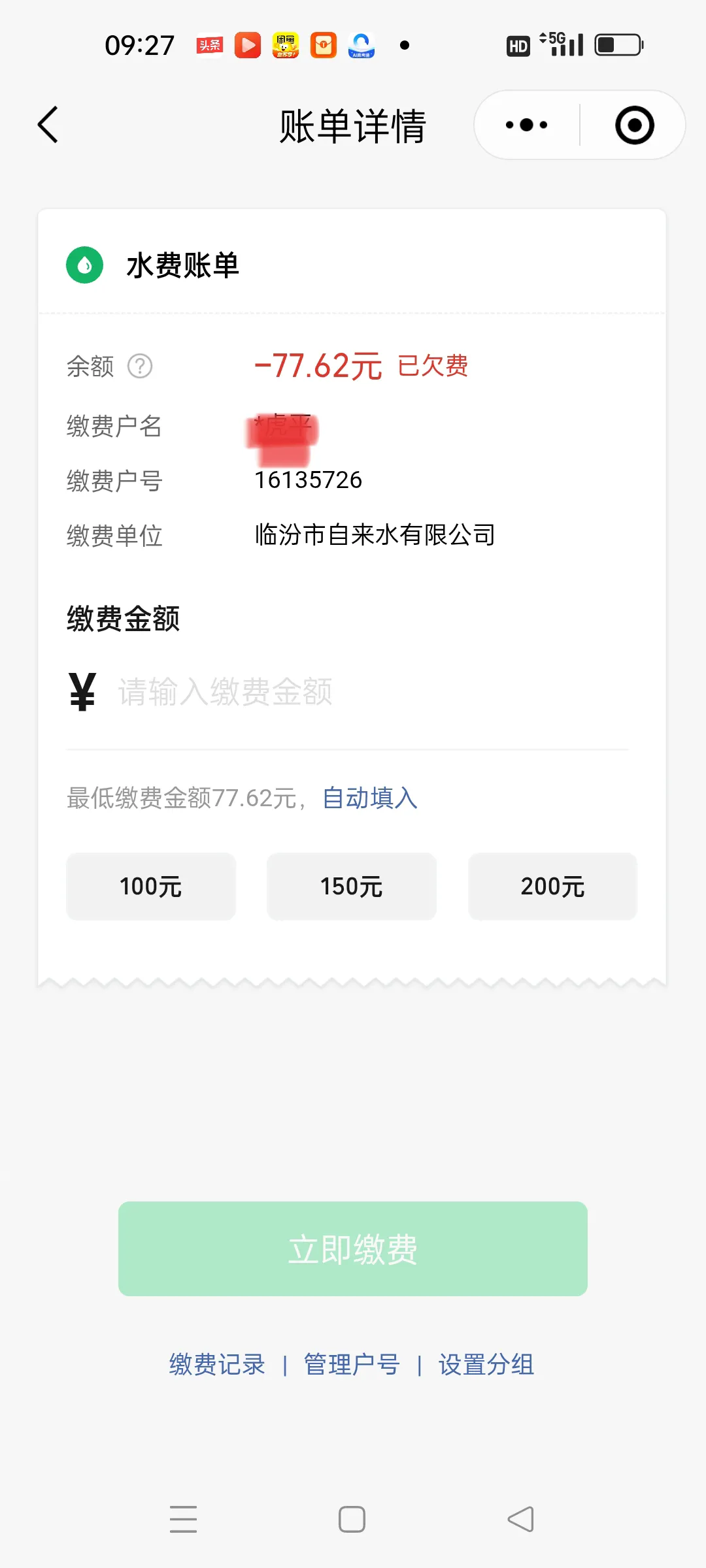706x1568 pixels.
Task: Tap the question mark help icon beside 余额
Action: 140,366
